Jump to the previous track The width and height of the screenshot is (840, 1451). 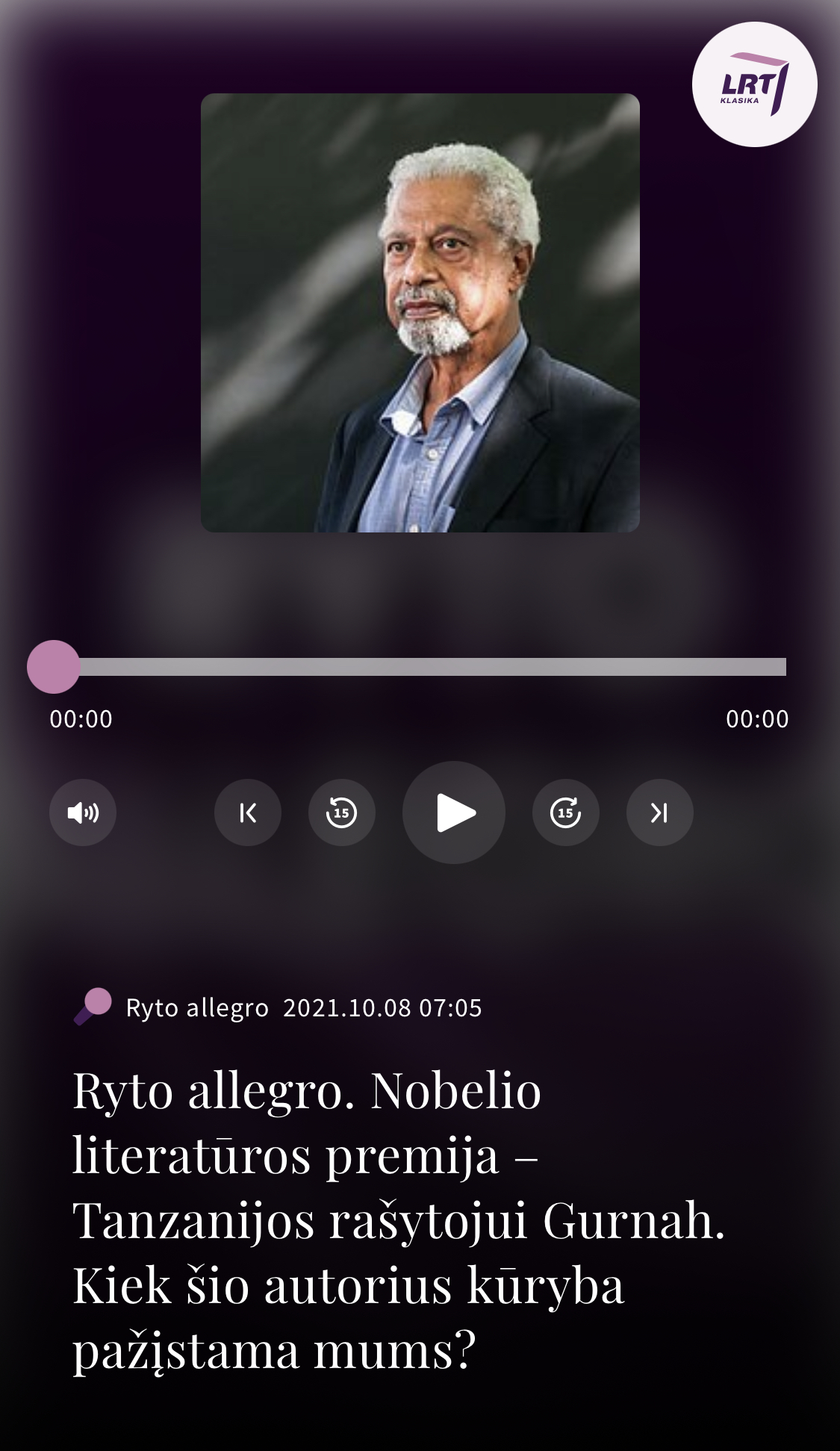point(248,813)
